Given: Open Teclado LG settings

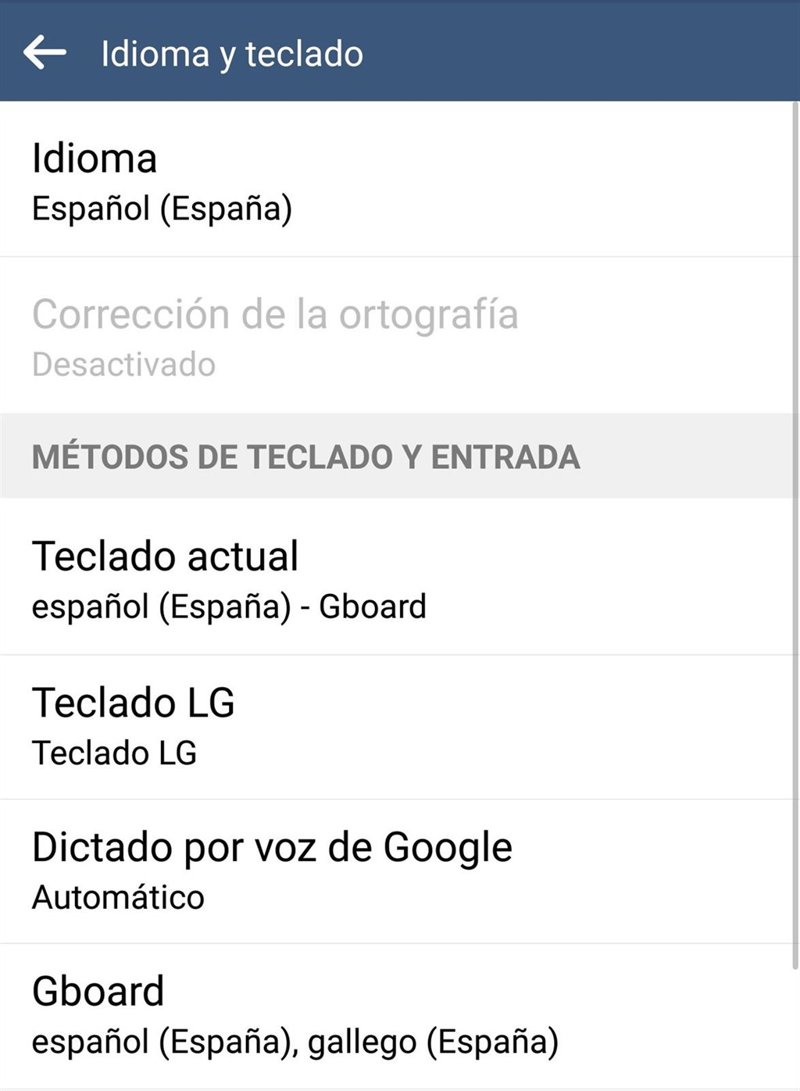Looking at the screenshot, I should [400, 725].
